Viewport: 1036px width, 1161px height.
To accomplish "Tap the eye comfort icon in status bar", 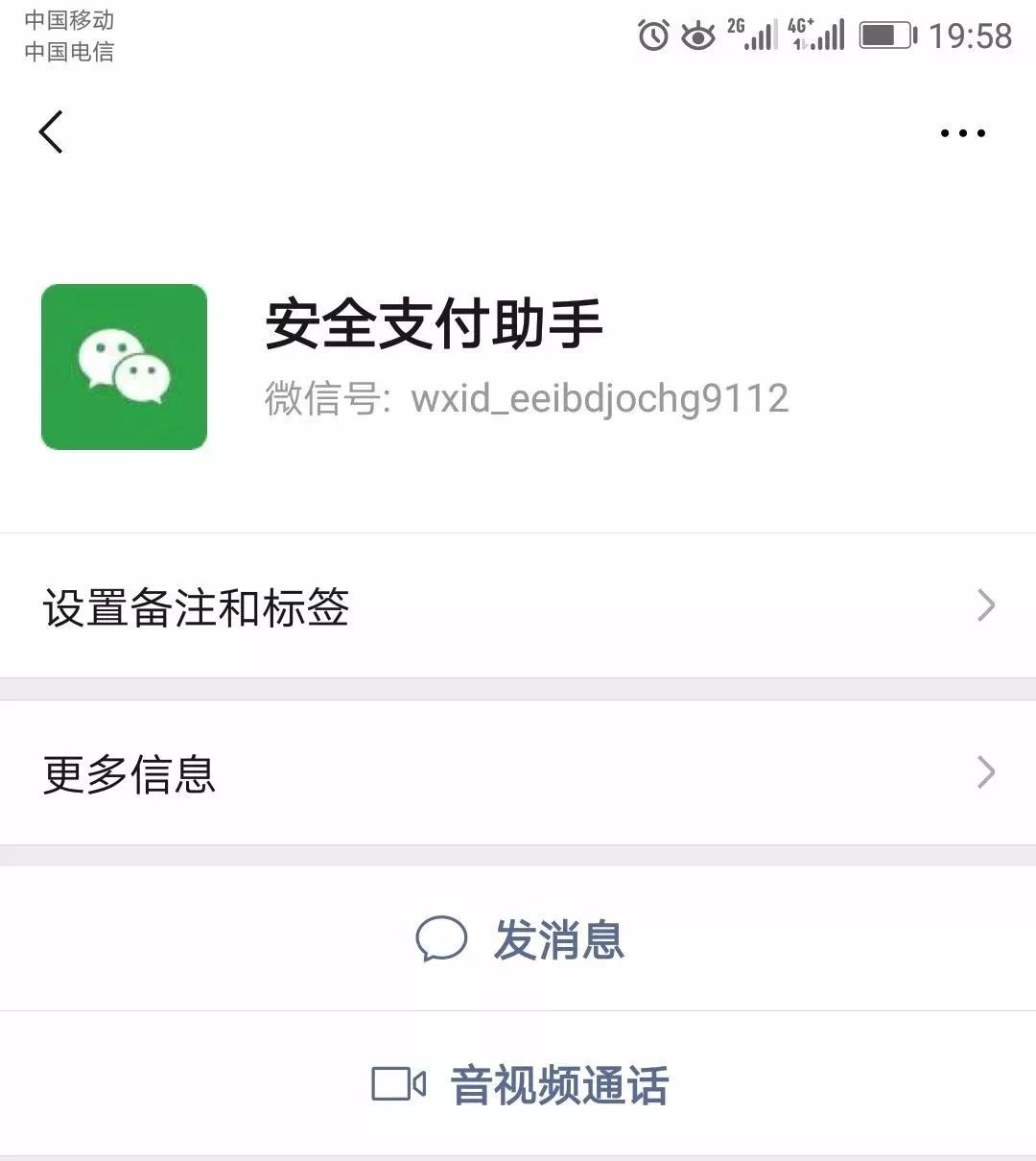I will [x=697, y=35].
